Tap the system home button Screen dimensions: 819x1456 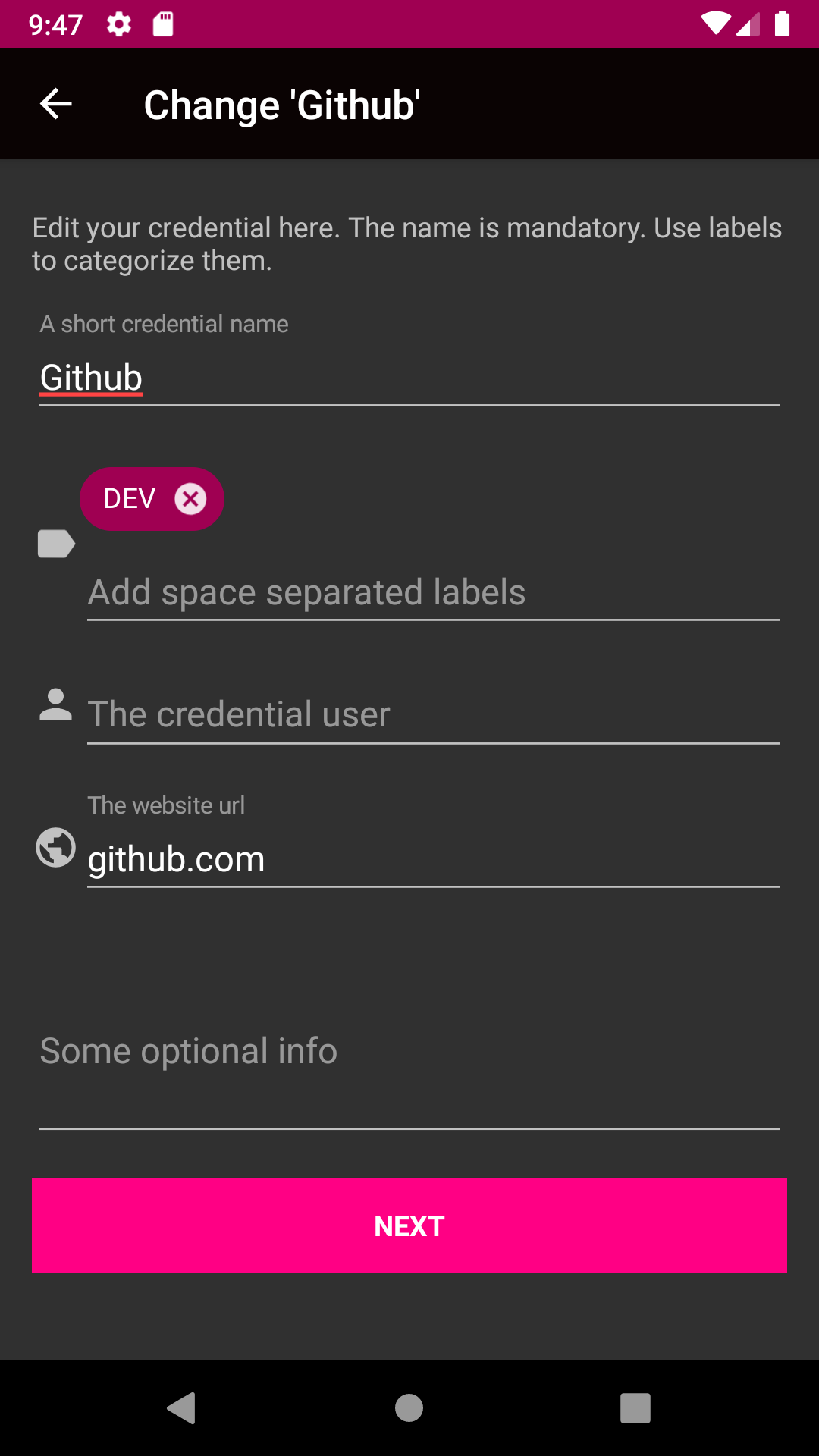pos(409,1408)
